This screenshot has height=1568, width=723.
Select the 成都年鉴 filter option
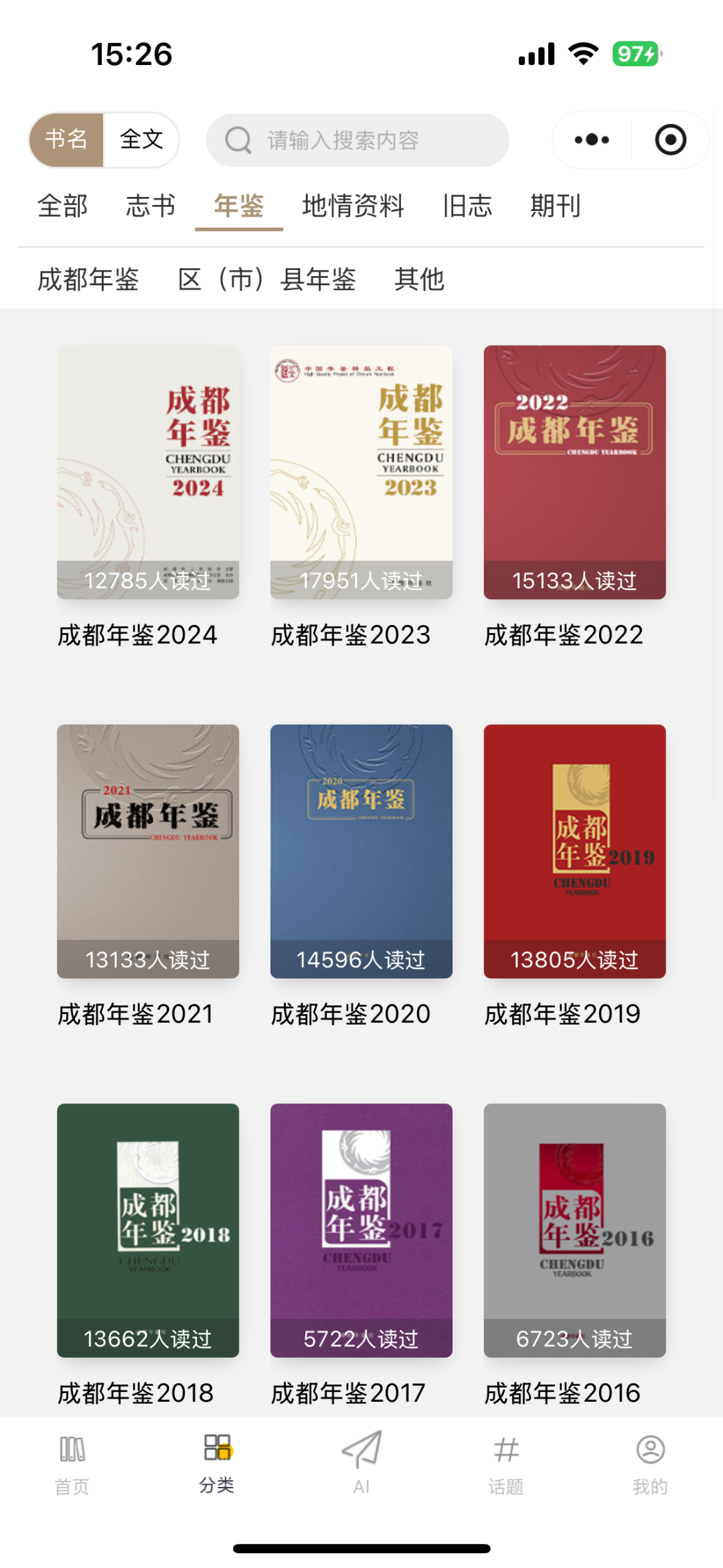point(89,280)
